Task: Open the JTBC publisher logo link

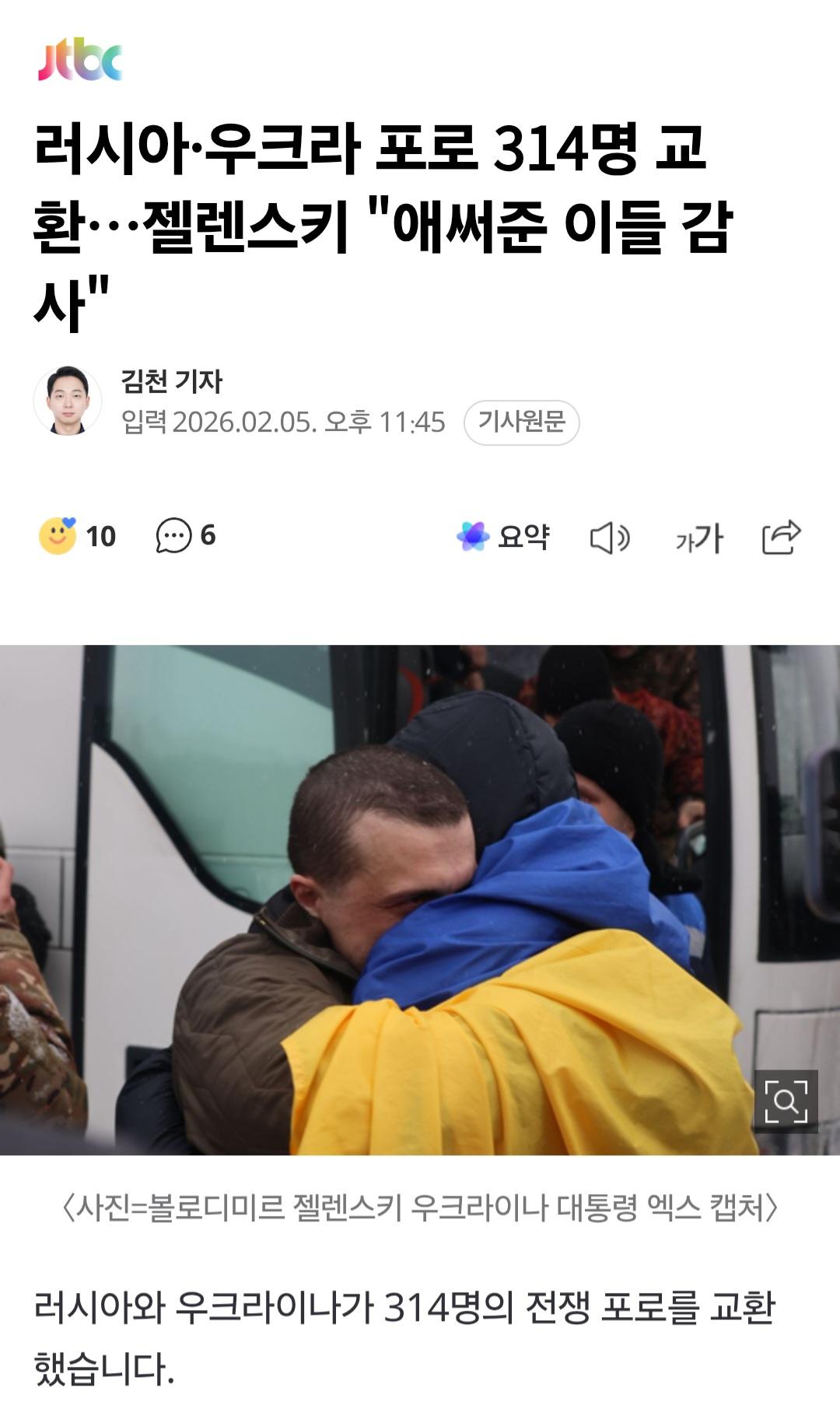Action: point(80,61)
